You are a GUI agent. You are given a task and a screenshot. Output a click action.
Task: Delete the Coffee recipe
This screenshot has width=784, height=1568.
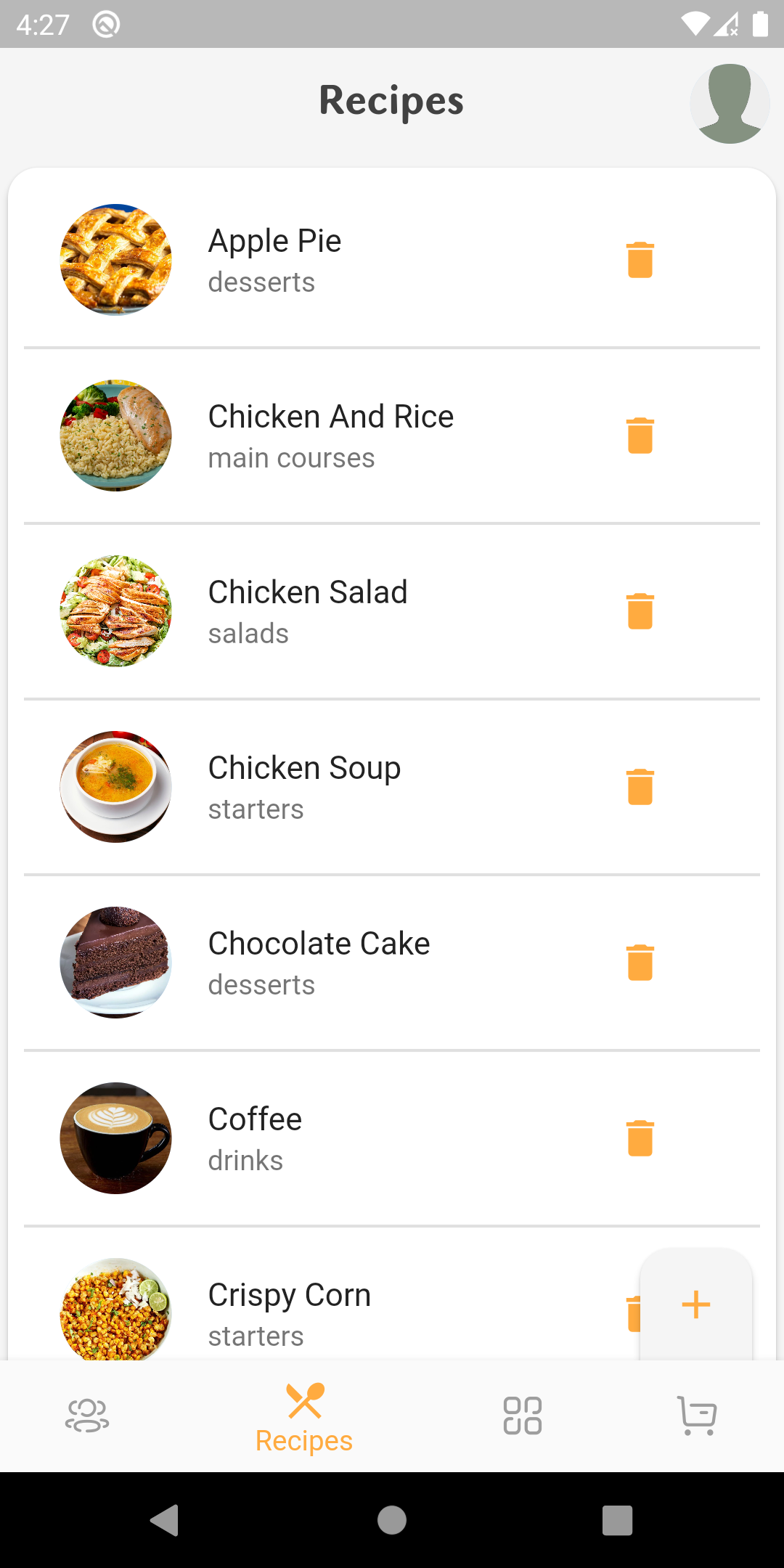pos(640,1138)
